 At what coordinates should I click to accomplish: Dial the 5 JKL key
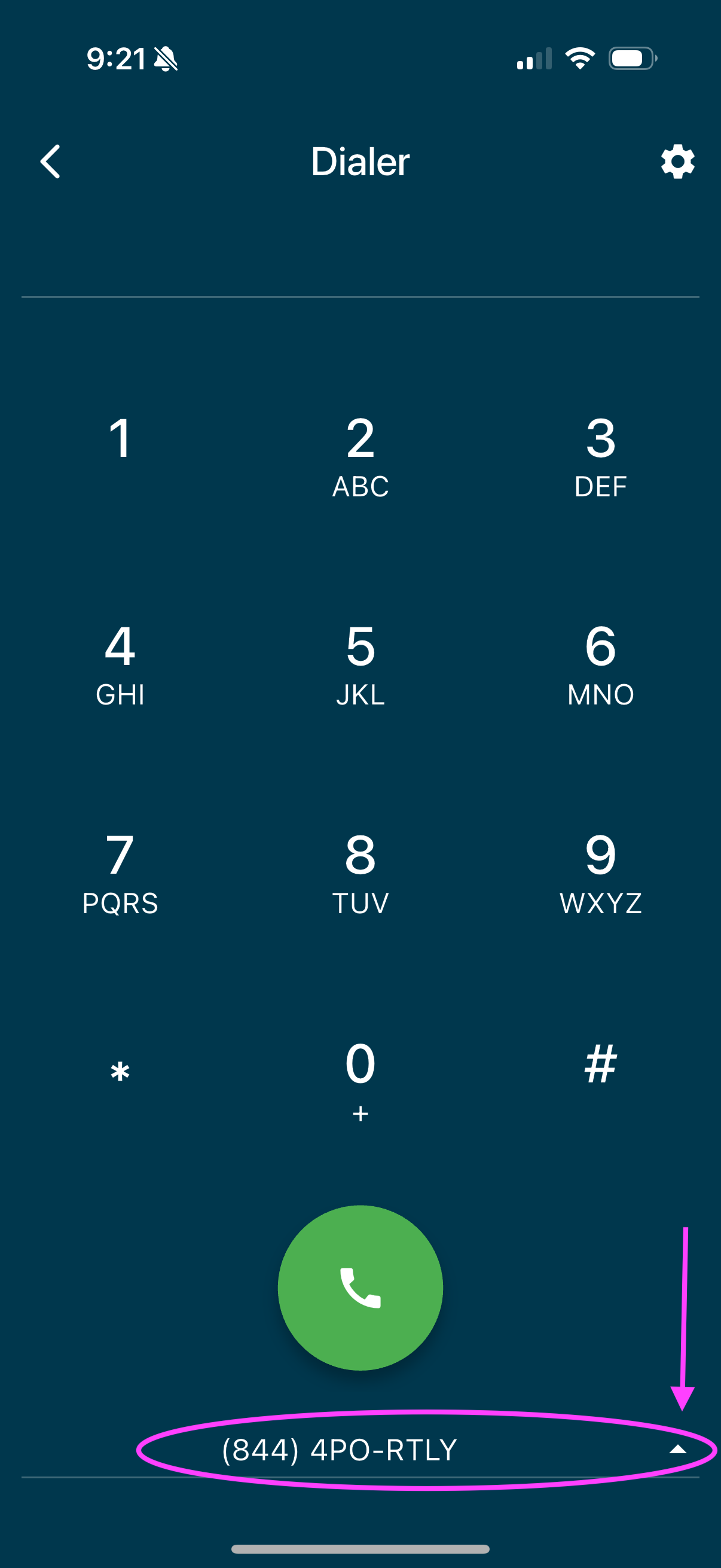point(360,663)
